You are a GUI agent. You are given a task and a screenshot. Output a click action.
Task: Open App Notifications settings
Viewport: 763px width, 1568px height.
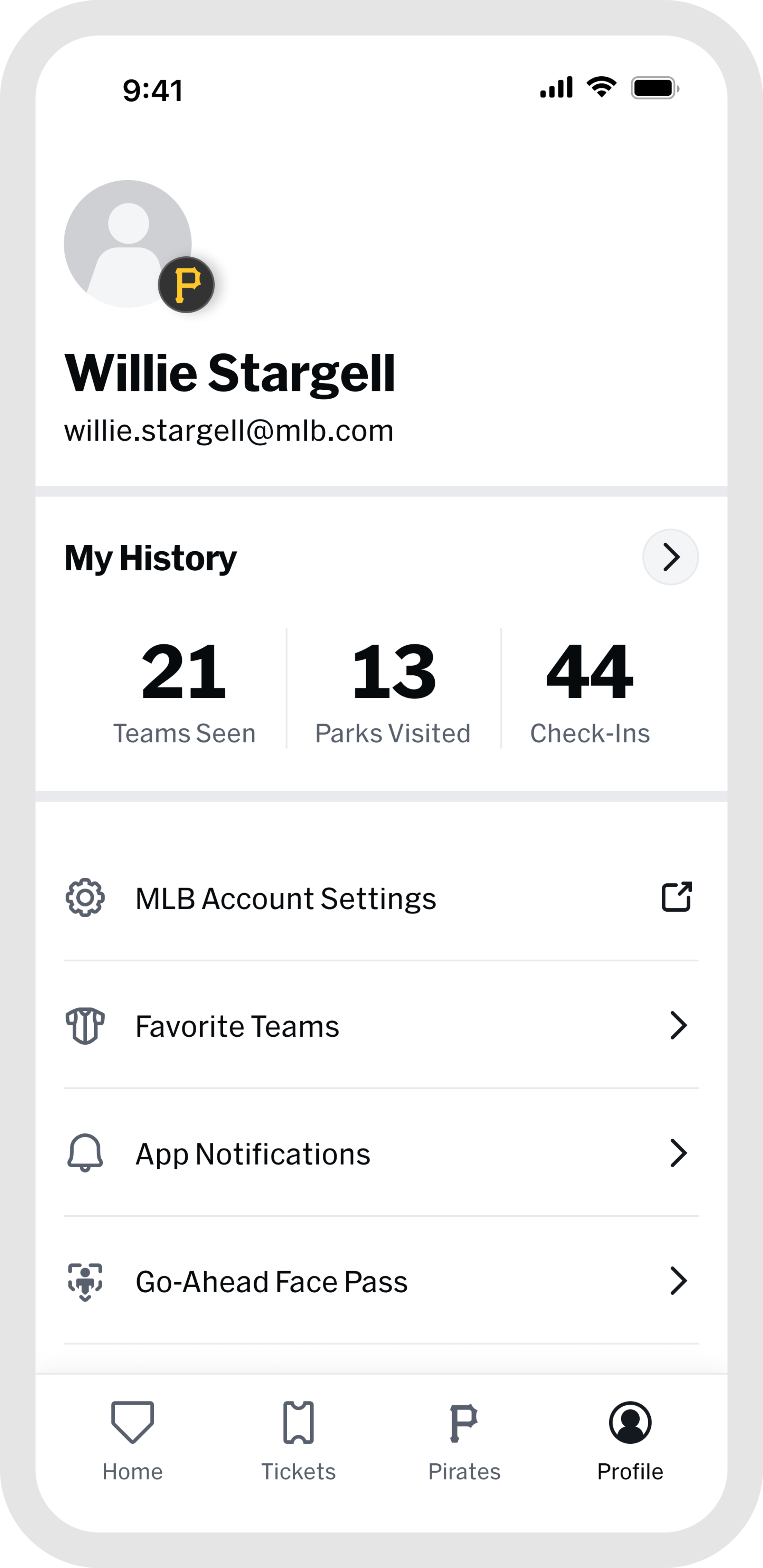pos(381,1153)
